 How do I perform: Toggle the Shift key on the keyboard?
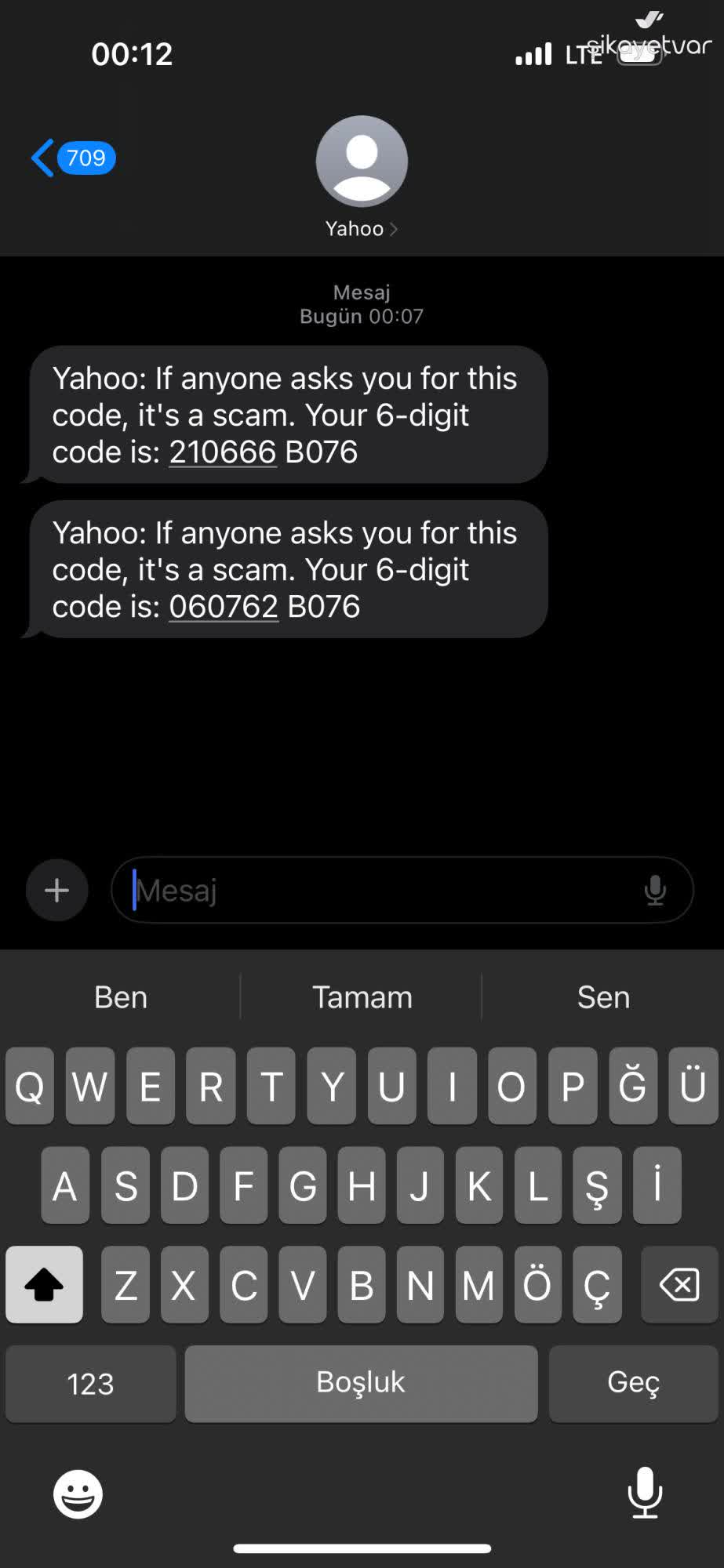click(43, 1284)
